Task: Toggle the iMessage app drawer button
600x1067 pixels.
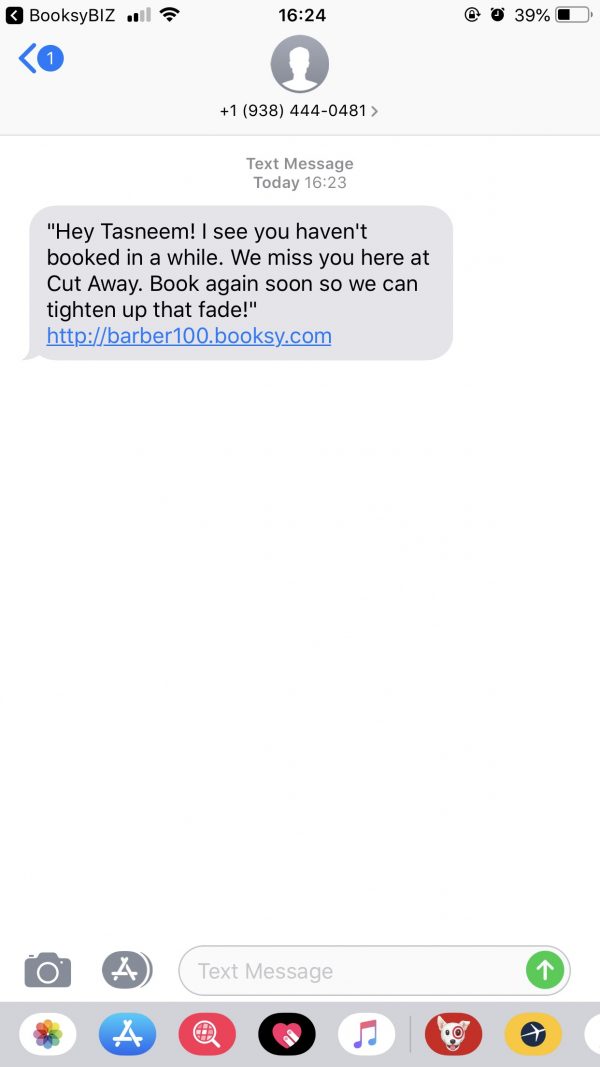Action: click(127, 970)
